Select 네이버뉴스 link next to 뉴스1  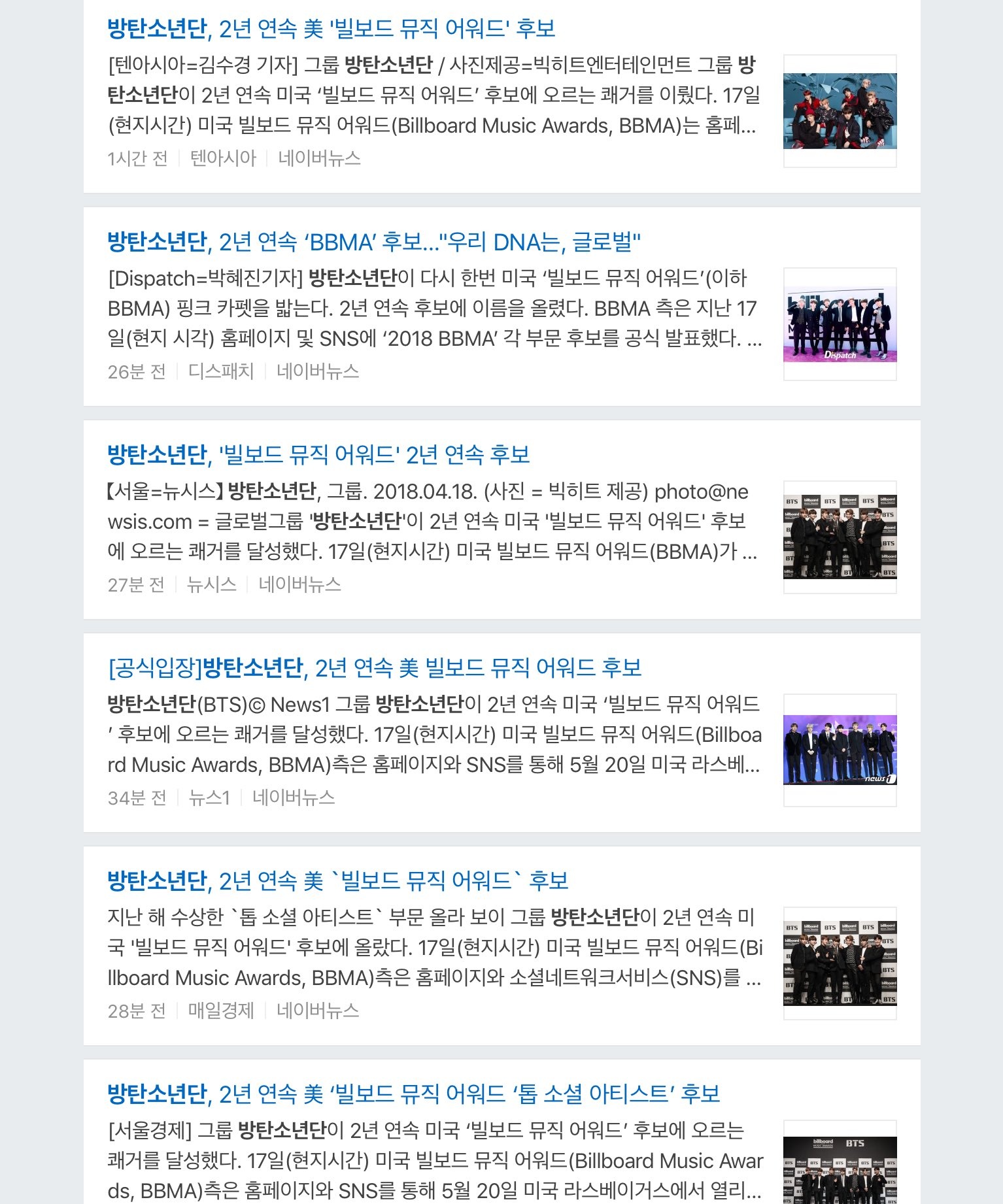tap(294, 797)
